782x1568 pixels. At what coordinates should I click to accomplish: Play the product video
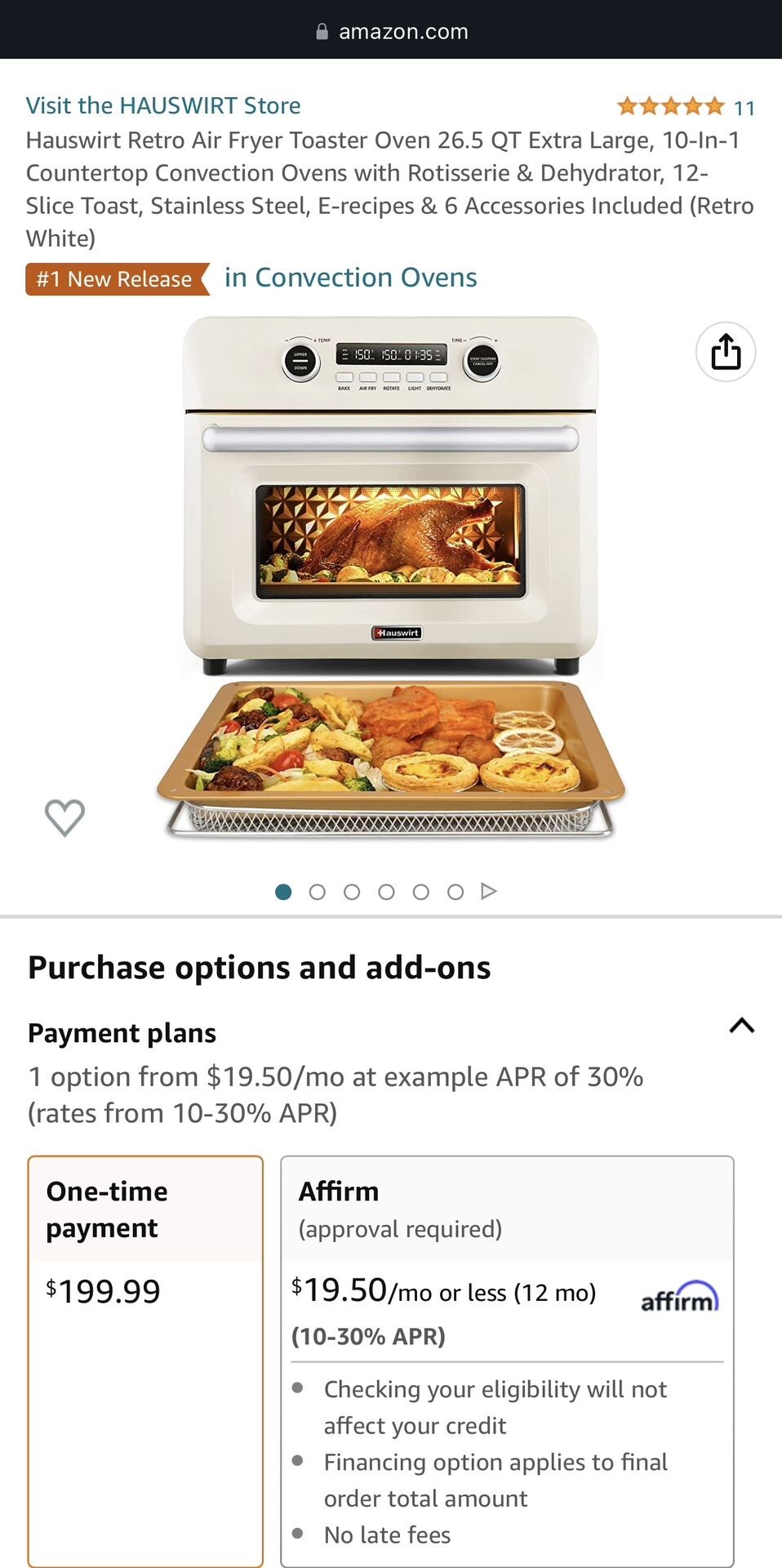[489, 891]
